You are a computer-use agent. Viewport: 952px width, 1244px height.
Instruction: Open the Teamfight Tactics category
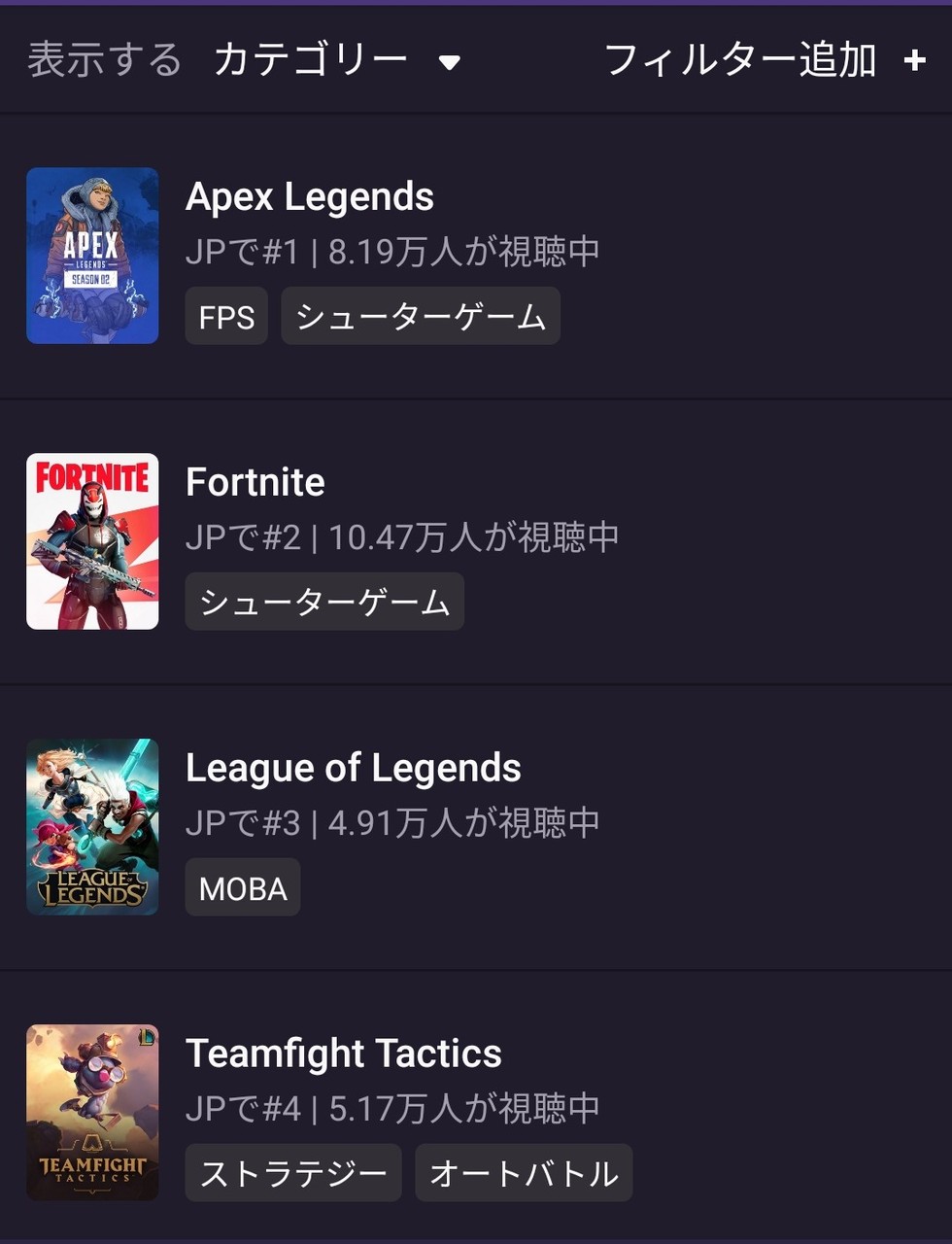coord(343,1054)
